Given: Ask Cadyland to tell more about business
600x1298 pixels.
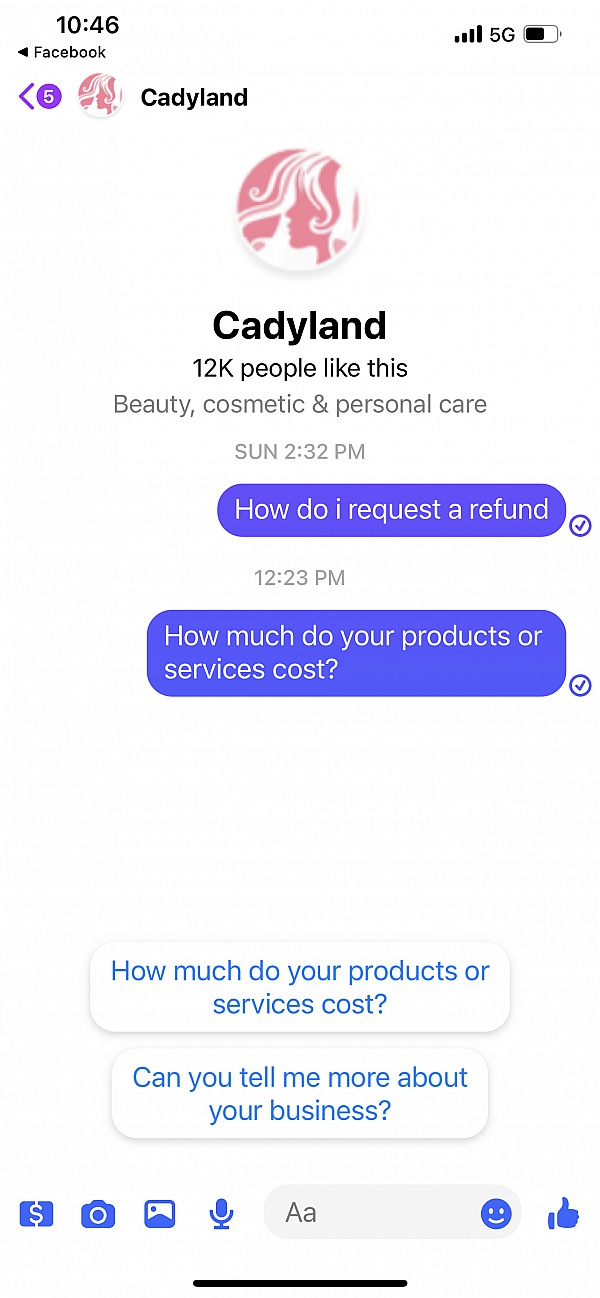Looking at the screenshot, I should point(300,1093).
